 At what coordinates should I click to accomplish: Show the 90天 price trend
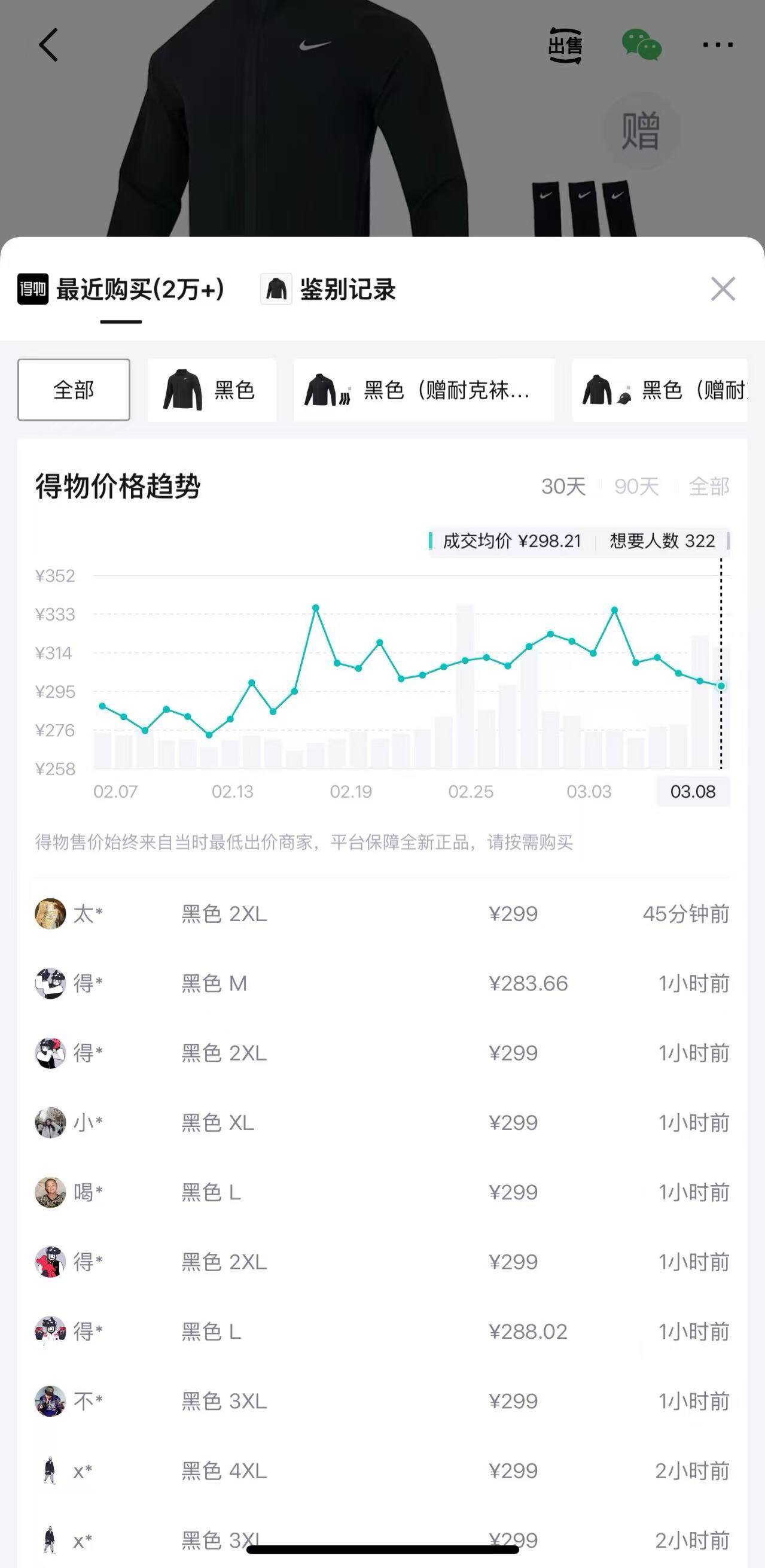(636, 487)
